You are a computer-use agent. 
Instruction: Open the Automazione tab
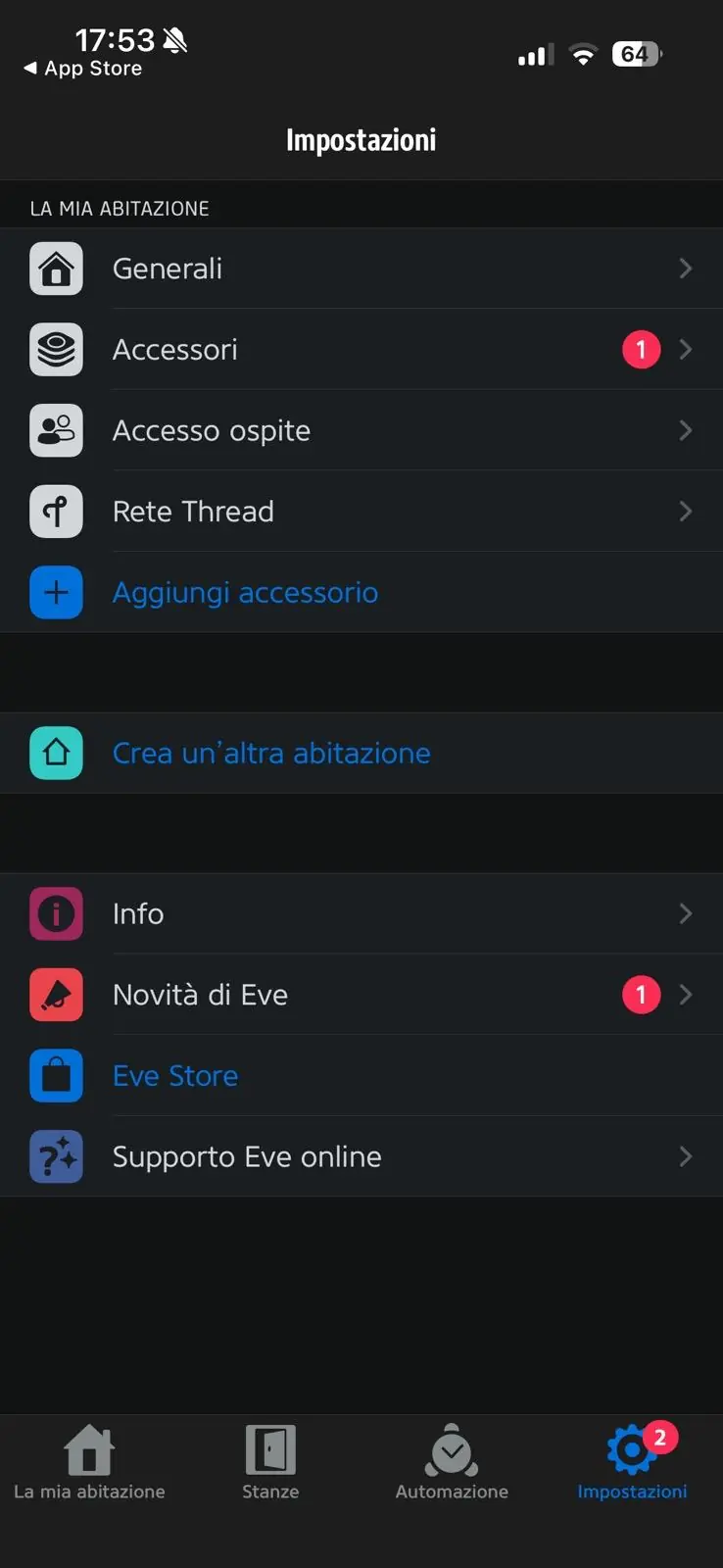[452, 1465]
